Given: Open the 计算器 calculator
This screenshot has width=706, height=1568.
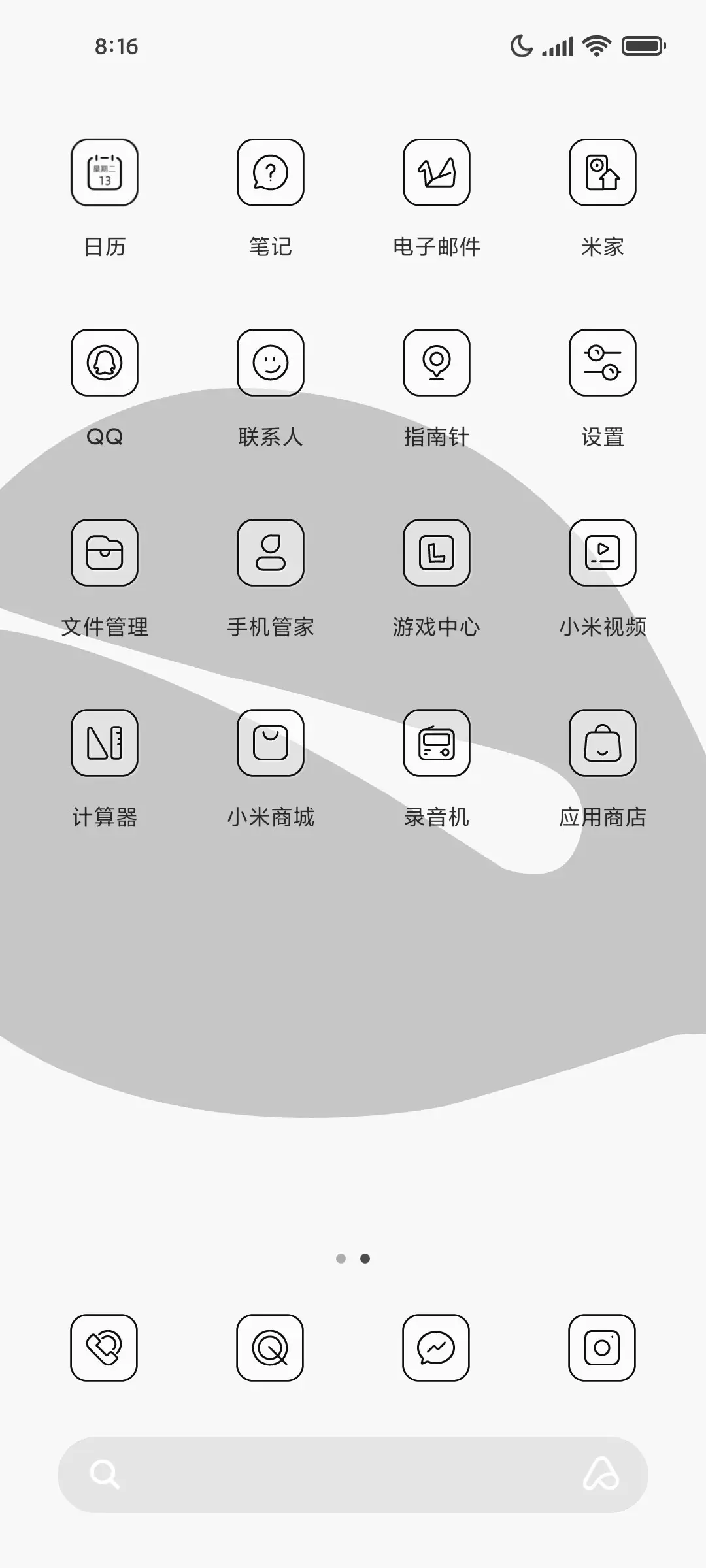Looking at the screenshot, I should 105,744.
